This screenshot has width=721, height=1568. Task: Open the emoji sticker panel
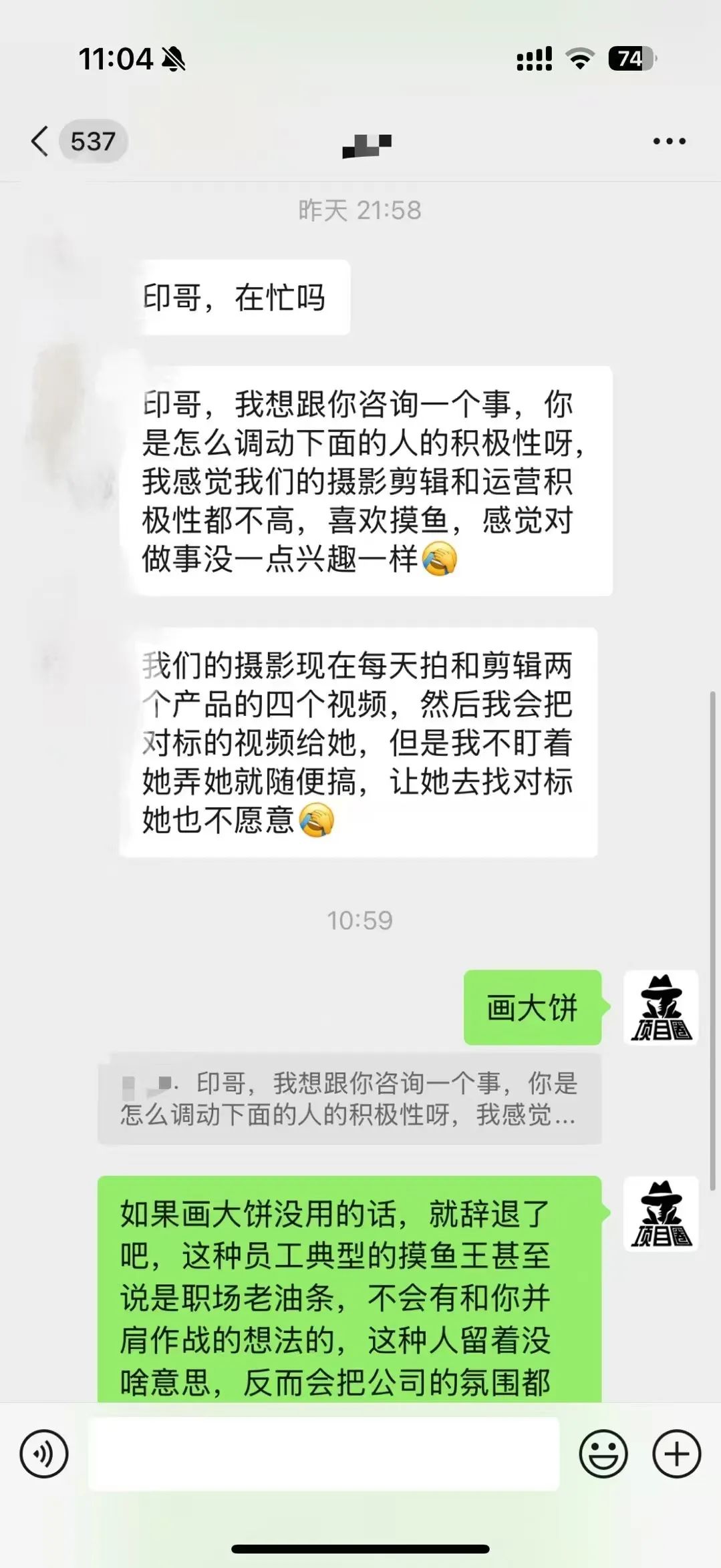click(x=603, y=1454)
